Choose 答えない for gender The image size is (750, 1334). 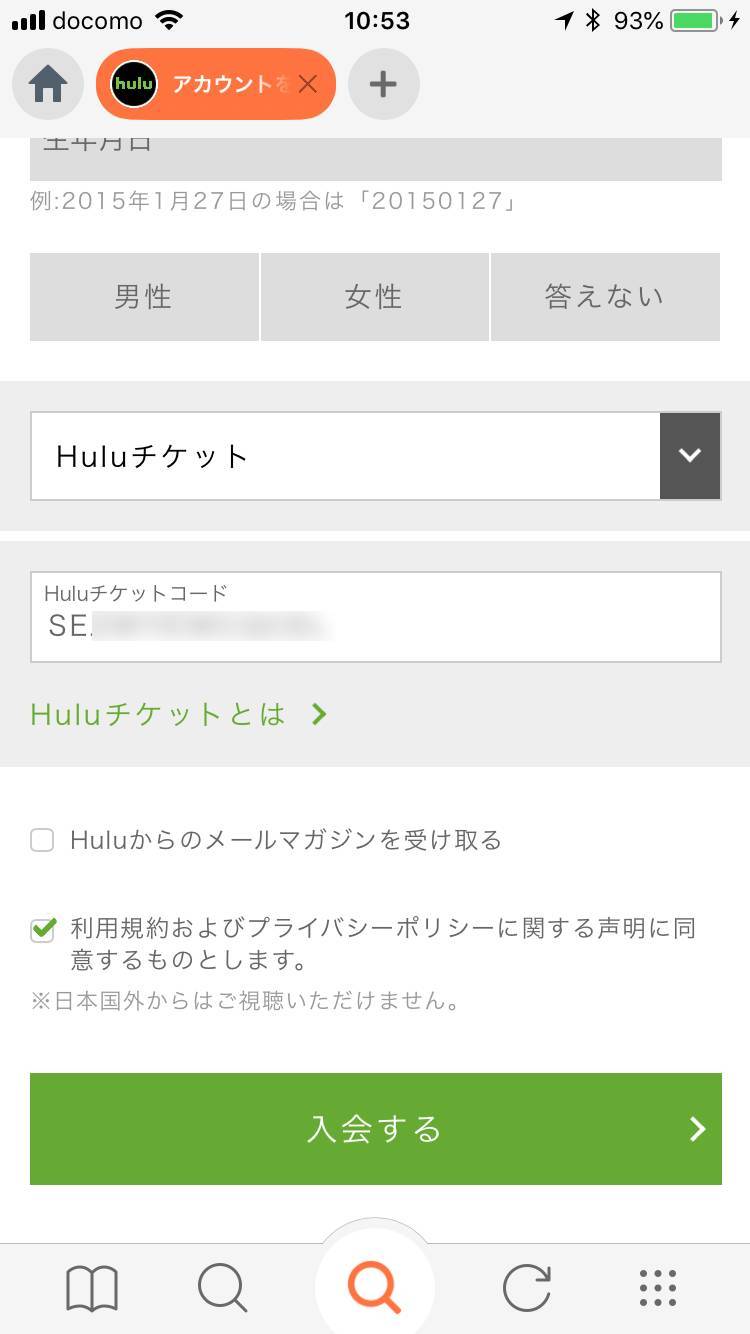tap(605, 297)
